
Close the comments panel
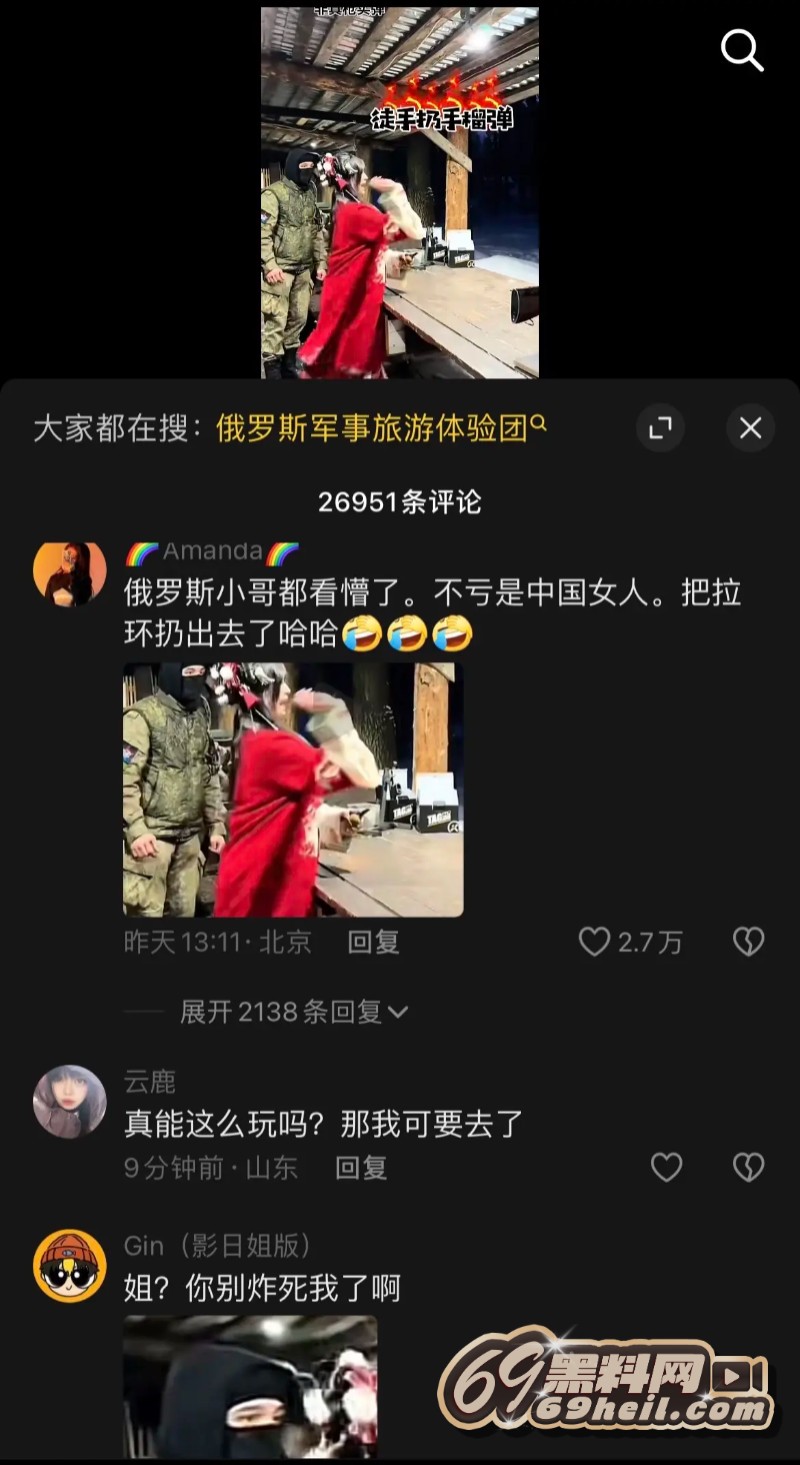click(750, 428)
